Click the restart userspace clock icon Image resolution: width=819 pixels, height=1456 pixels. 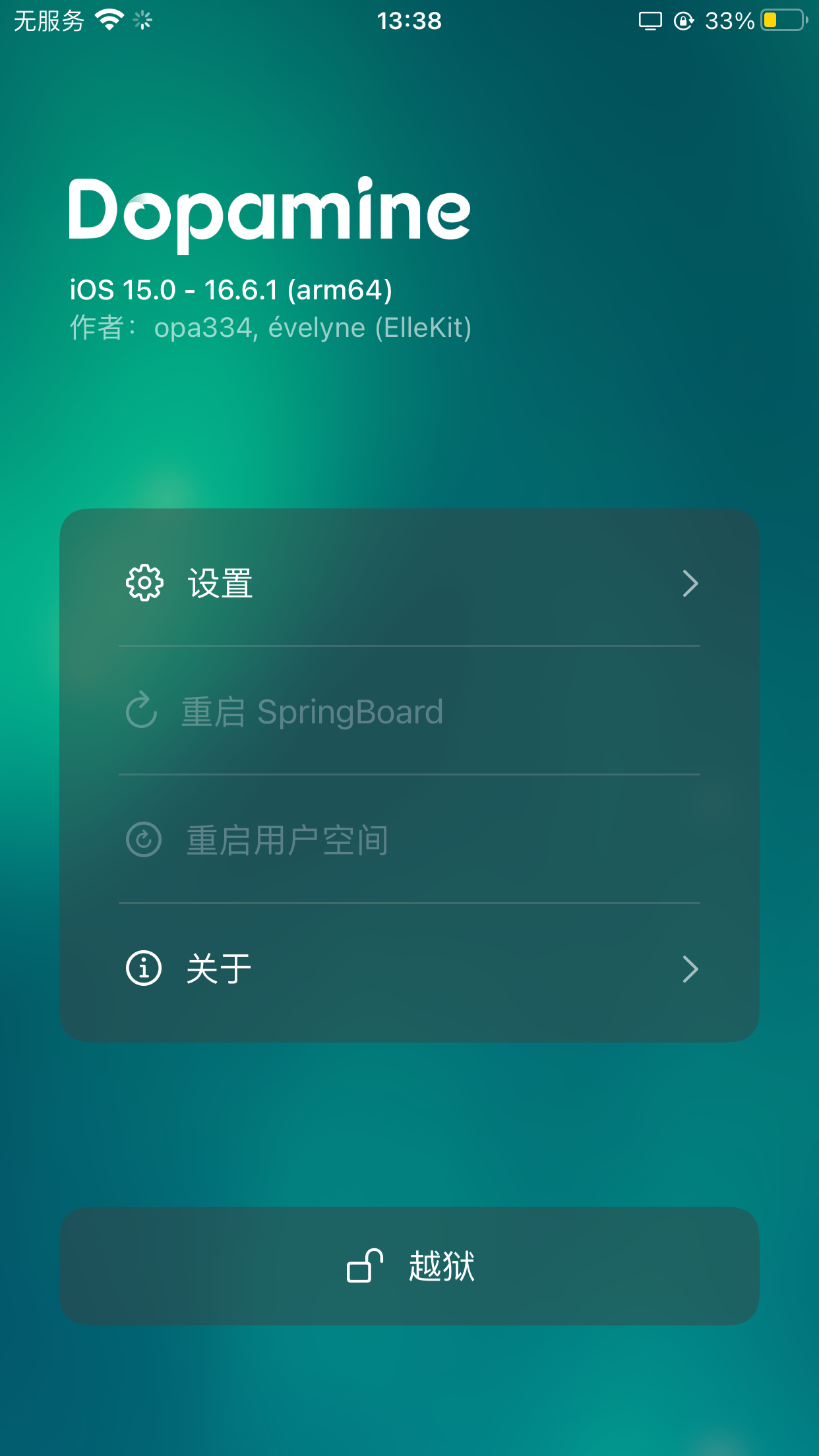point(142,839)
